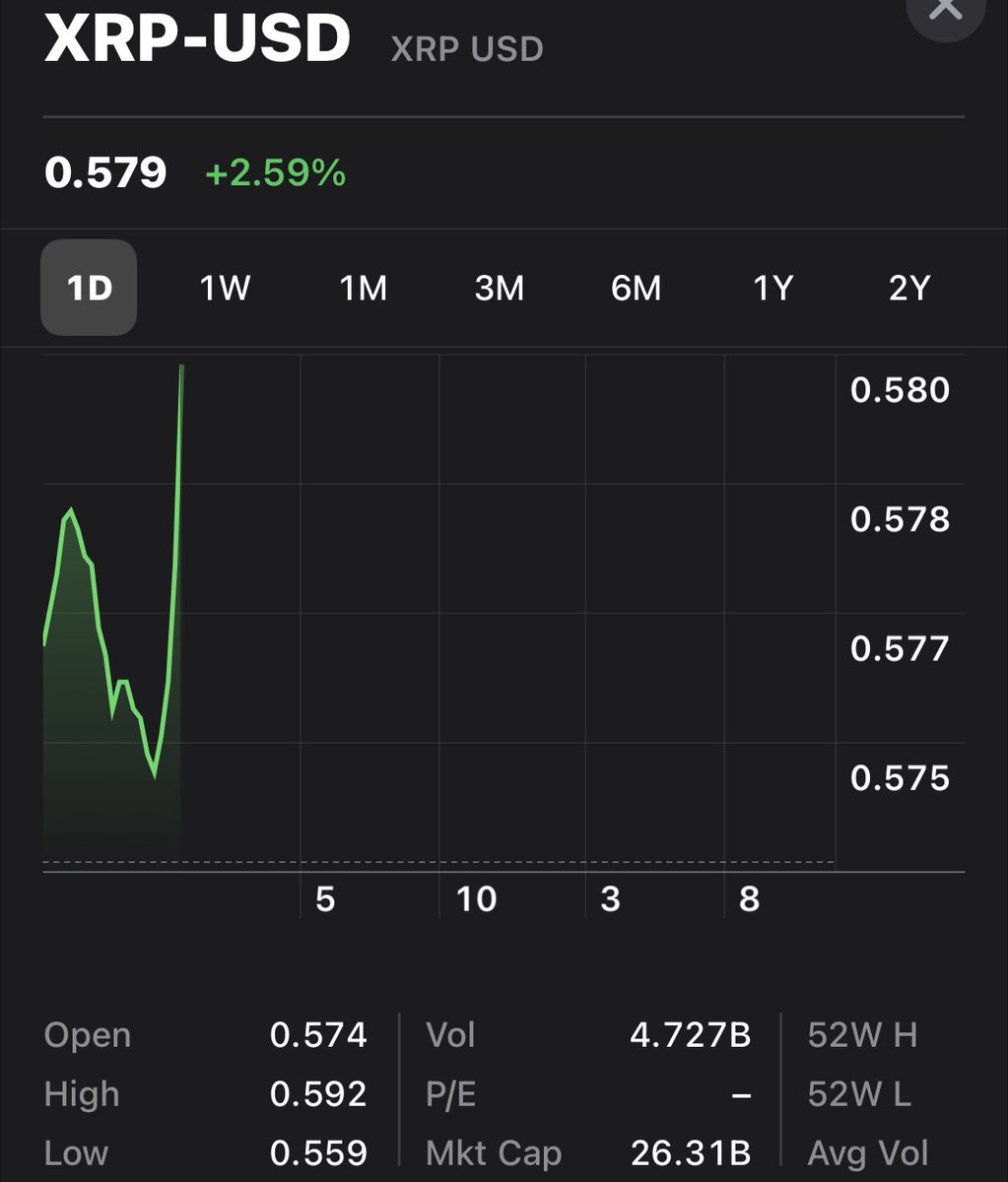The height and width of the screenshot is (1182, 1008).
Task: Show the 3M price chart
Action: click(499, 289)
